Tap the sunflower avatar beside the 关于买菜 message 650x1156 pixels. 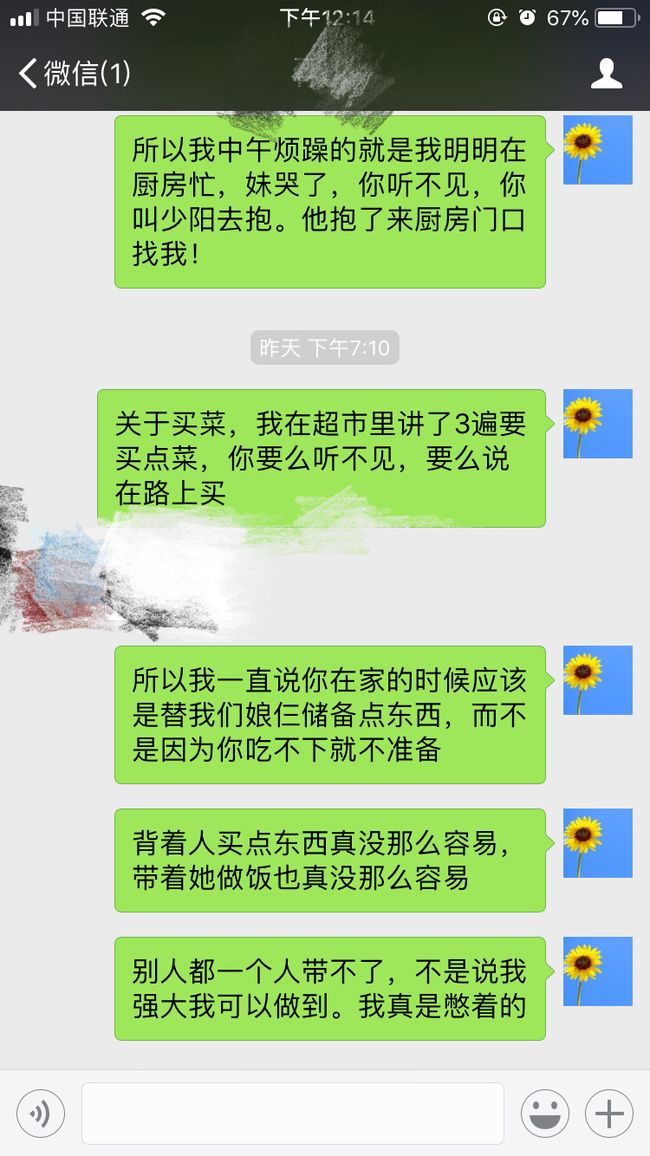click(x=598, y=424)
